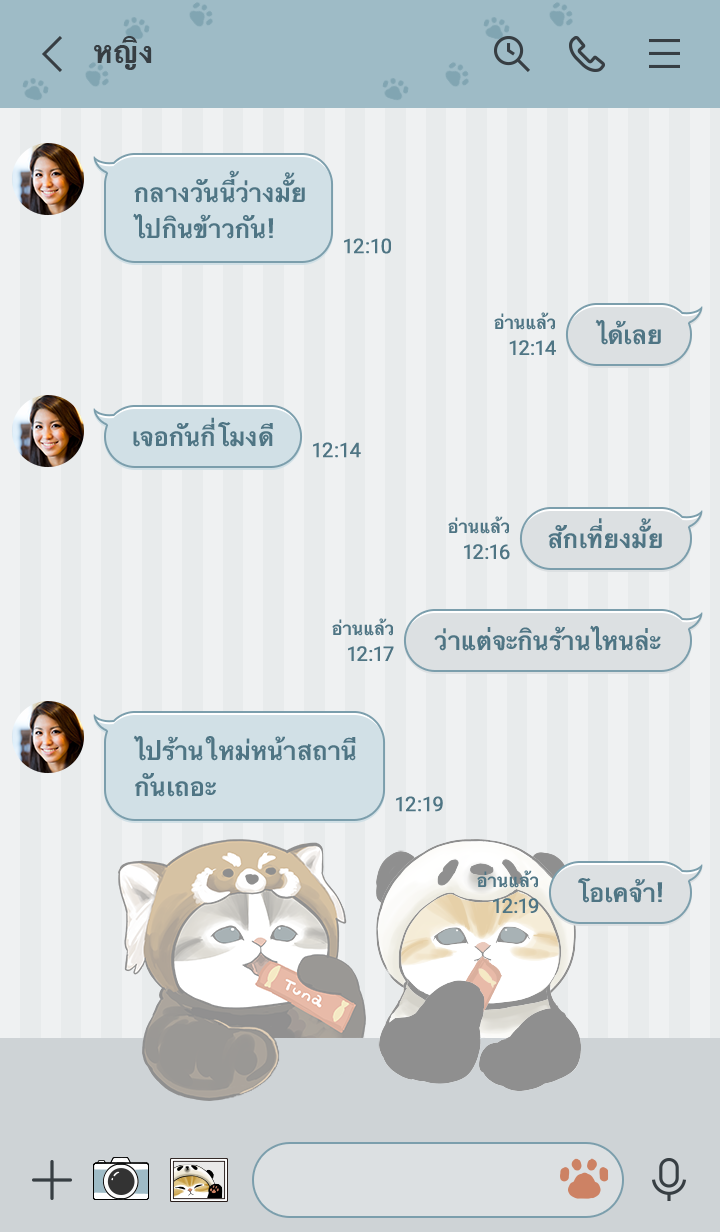Open the paw sticker panel
The height and width of the screenshot is (1232, 720).
pyautogui.click(x=584, y=1180)
